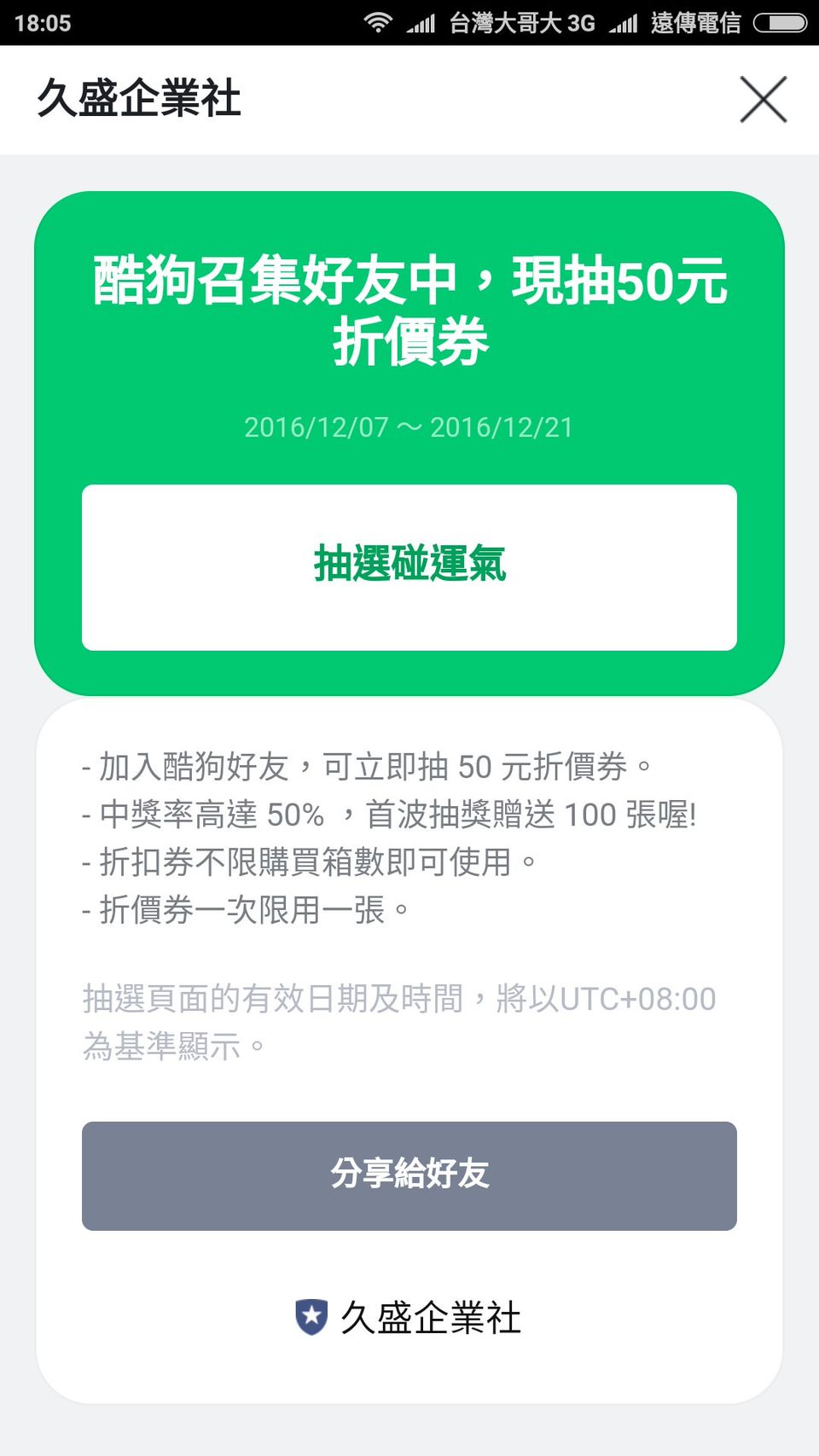
Task: Share via 分享給好友 button
Action: [409, 1175]
